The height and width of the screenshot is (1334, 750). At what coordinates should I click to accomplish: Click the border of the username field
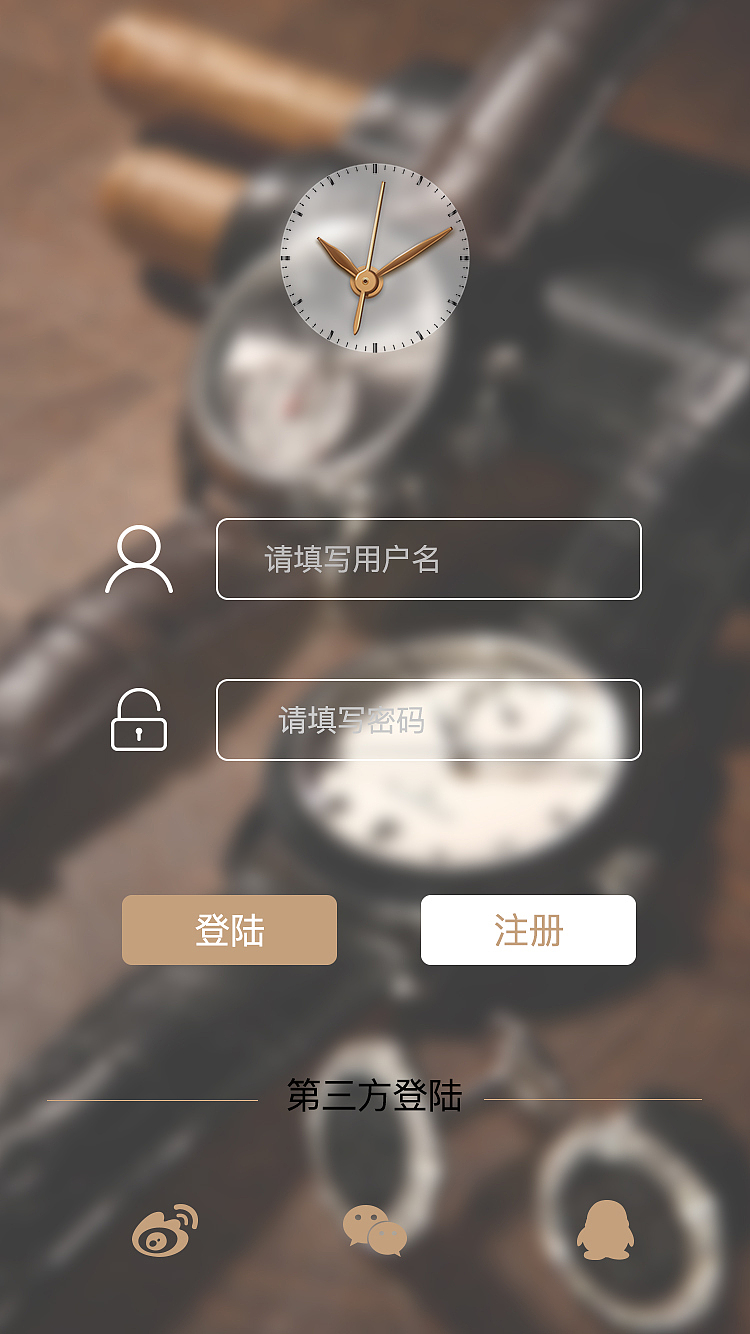coord(428,521)
